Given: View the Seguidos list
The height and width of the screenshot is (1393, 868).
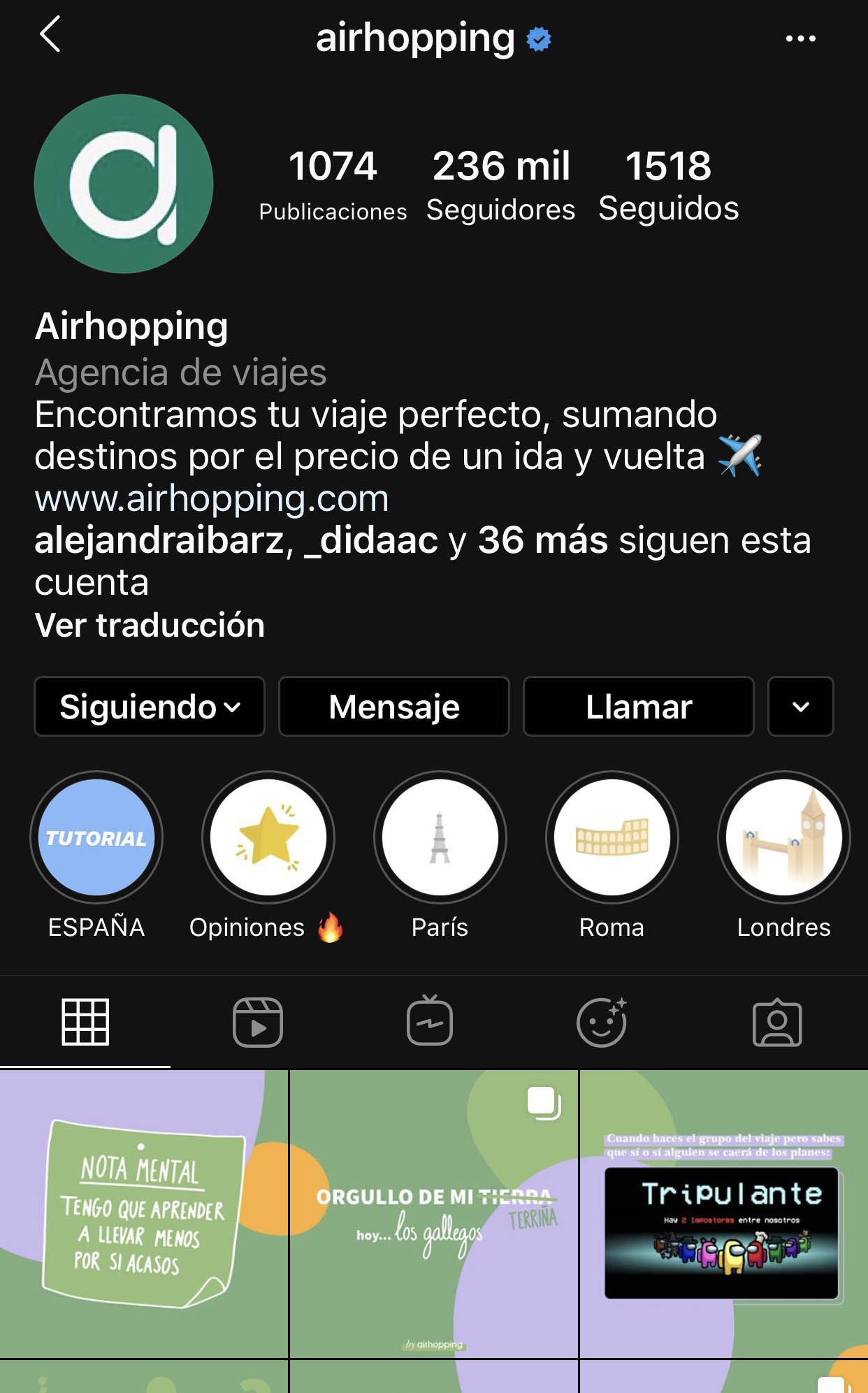Looking at the screenshot, I should click(x=668, y=184).
